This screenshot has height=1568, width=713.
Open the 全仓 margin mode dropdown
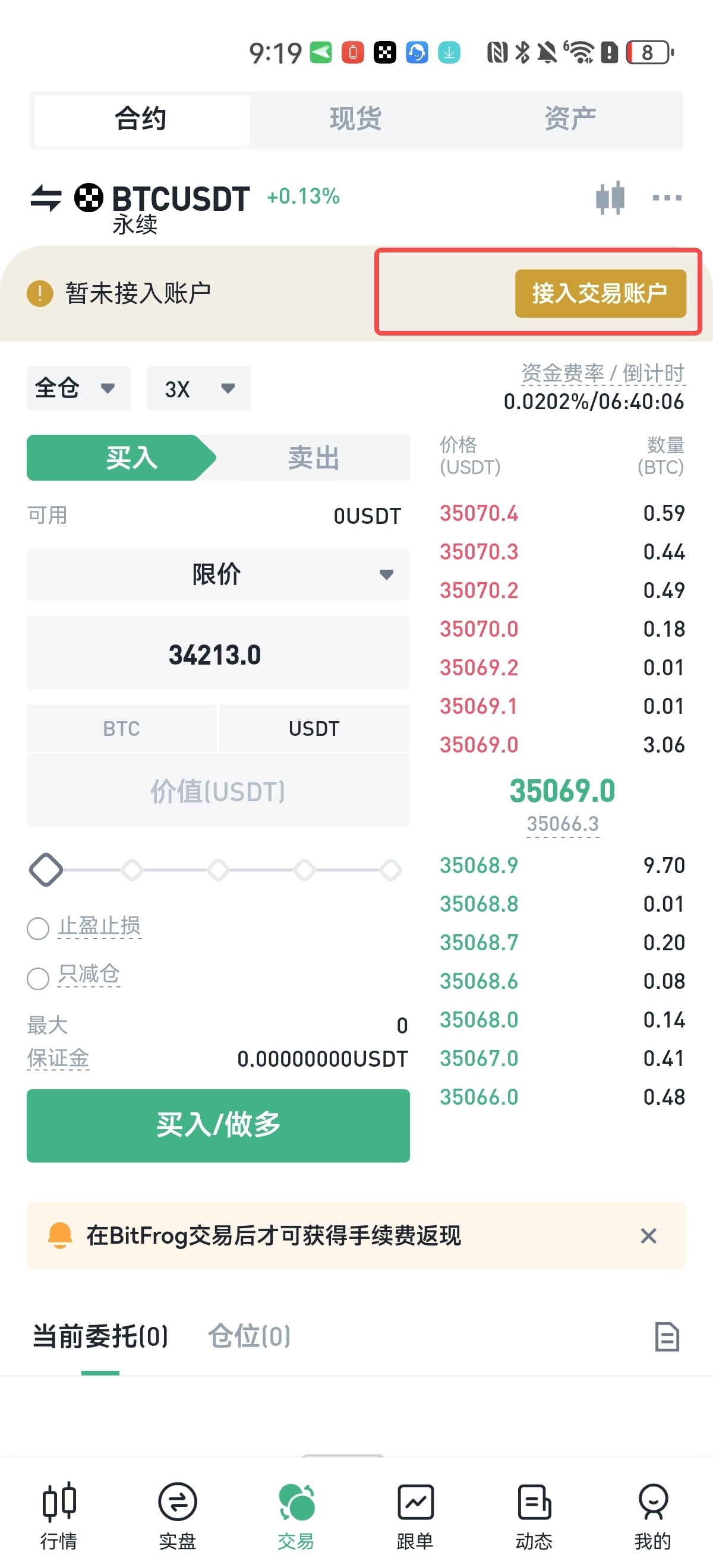click(x=78, y=388)
